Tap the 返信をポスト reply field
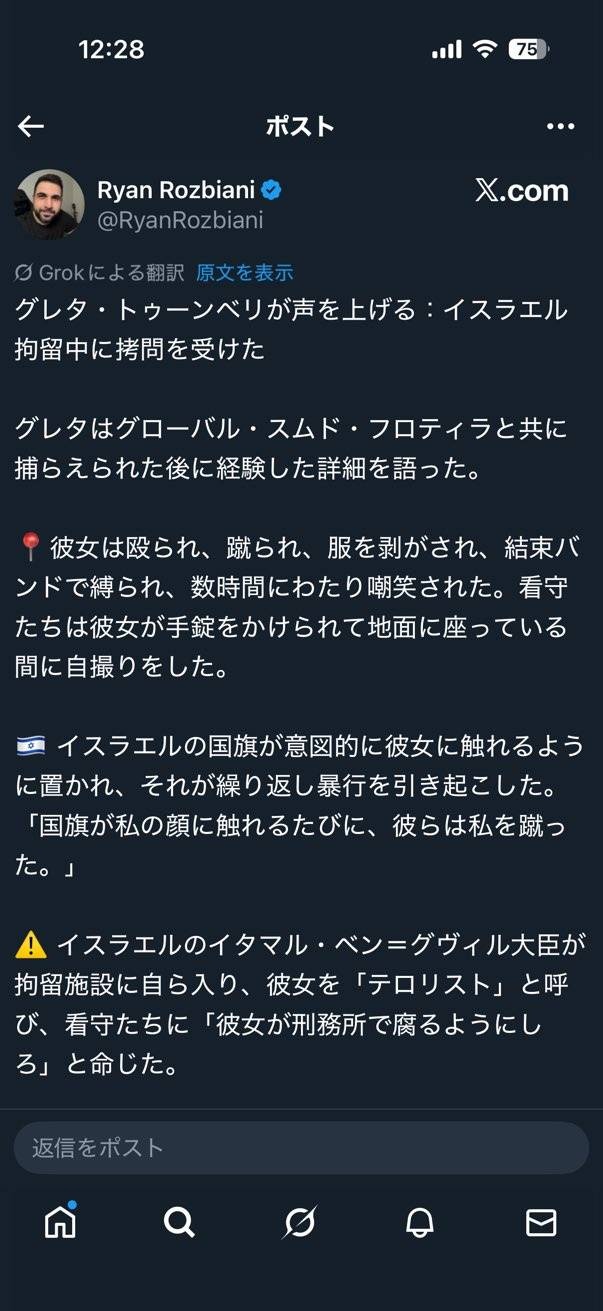603x1311 pixels. (x=300, y=1147)
